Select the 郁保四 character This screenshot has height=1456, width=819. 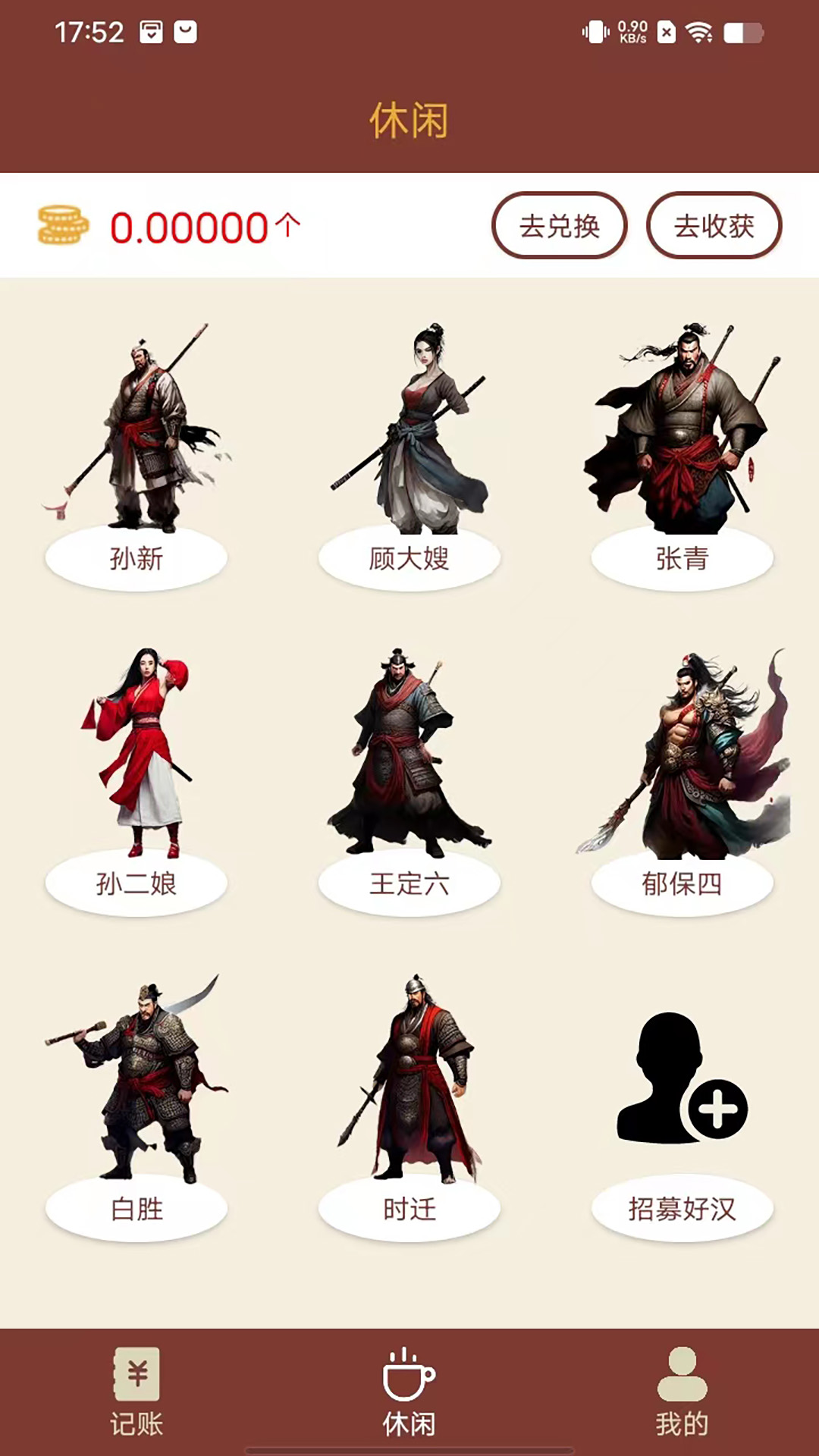[x=682, y=781]
